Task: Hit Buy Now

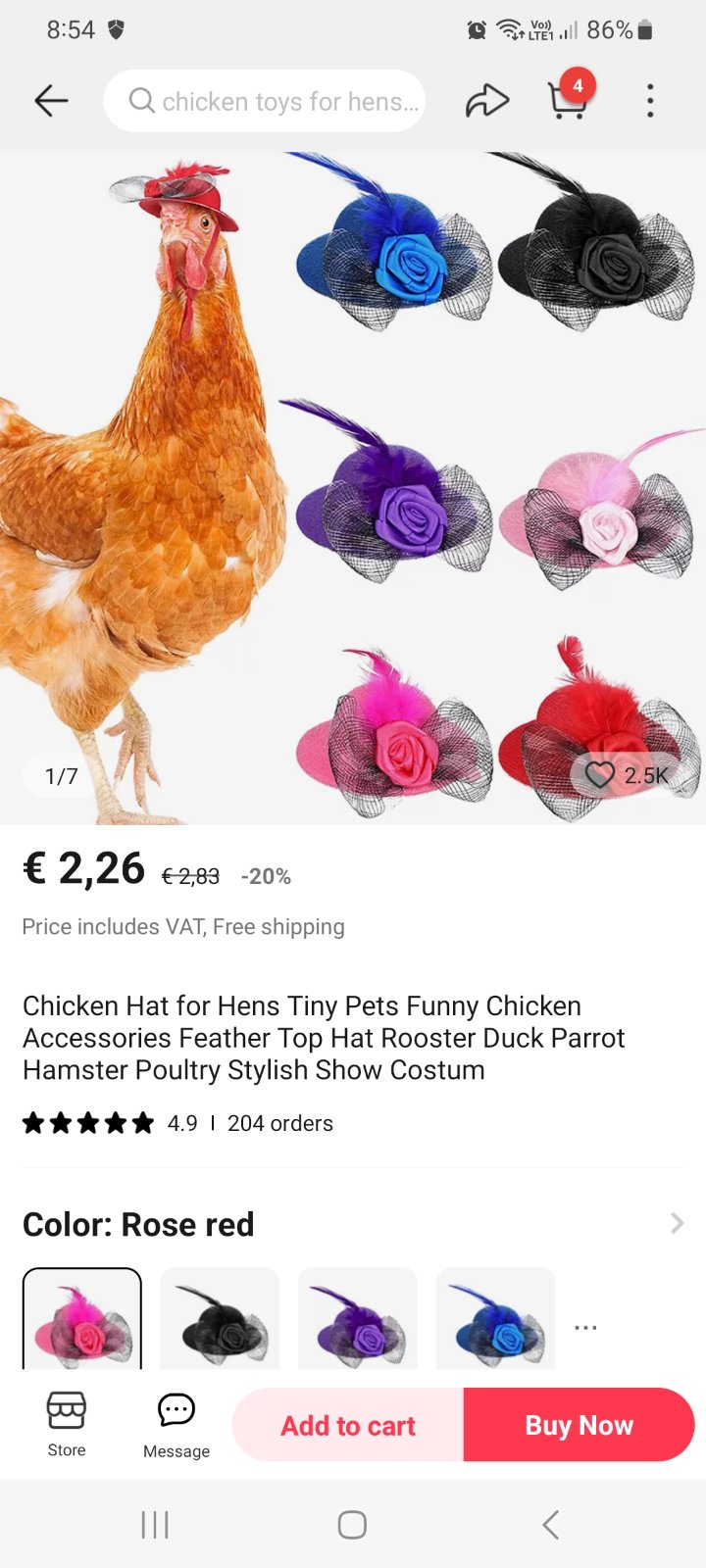Action: click(x=579, y=1425)
